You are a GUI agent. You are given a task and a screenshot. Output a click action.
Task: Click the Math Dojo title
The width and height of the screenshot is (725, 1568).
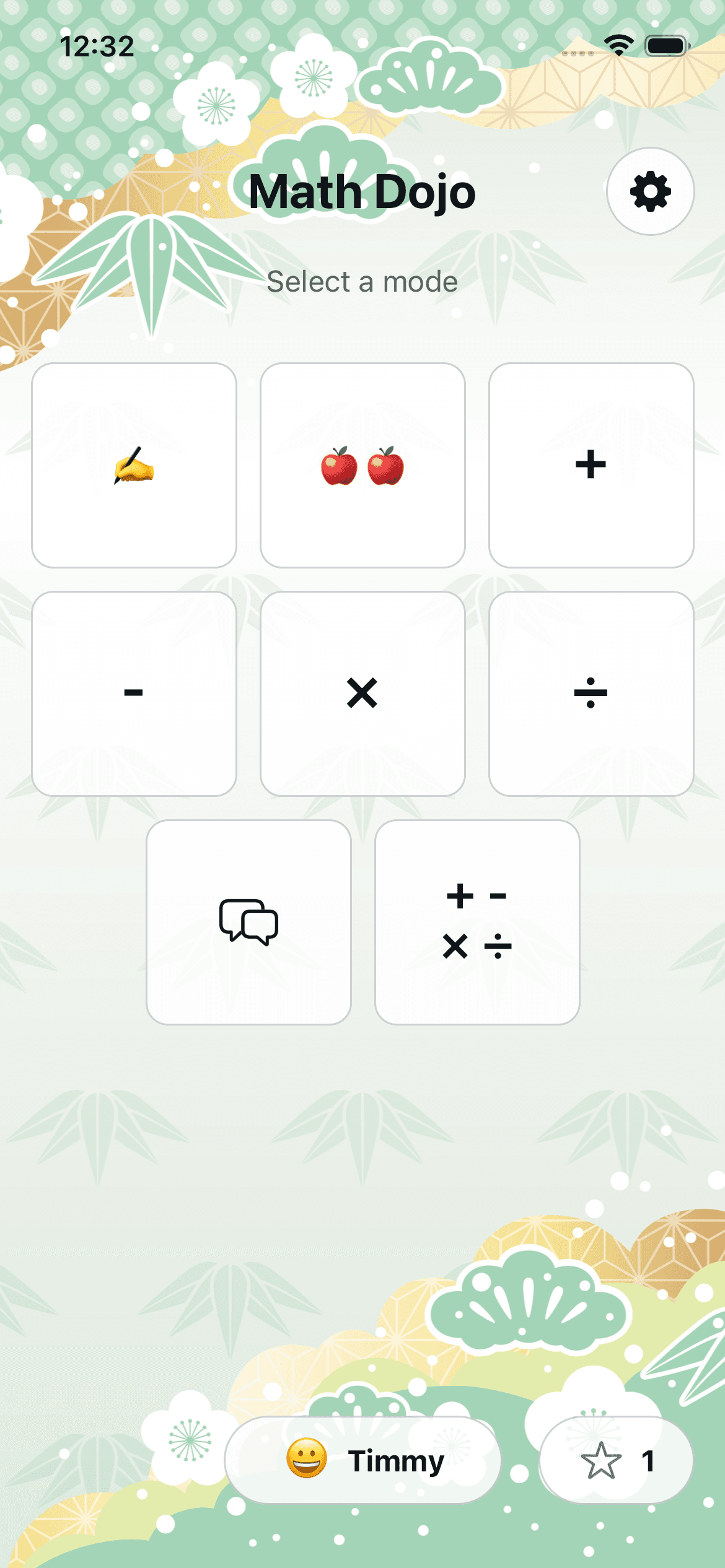click(x=362, y=191)
